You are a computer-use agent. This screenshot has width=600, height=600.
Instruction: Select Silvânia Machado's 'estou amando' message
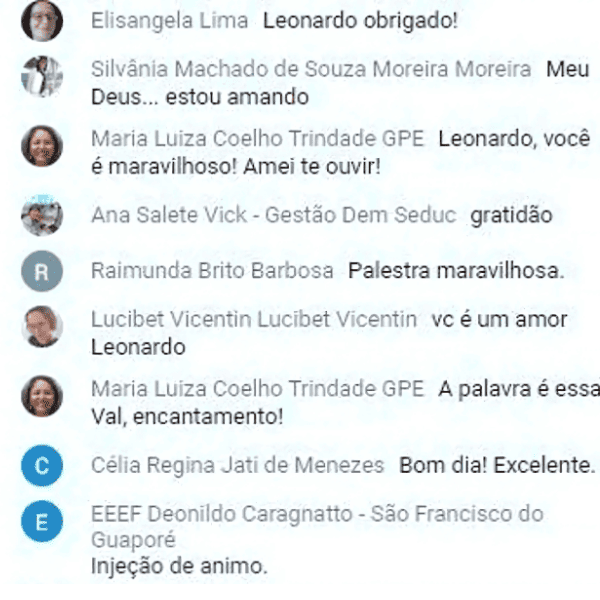coord(200,97)
